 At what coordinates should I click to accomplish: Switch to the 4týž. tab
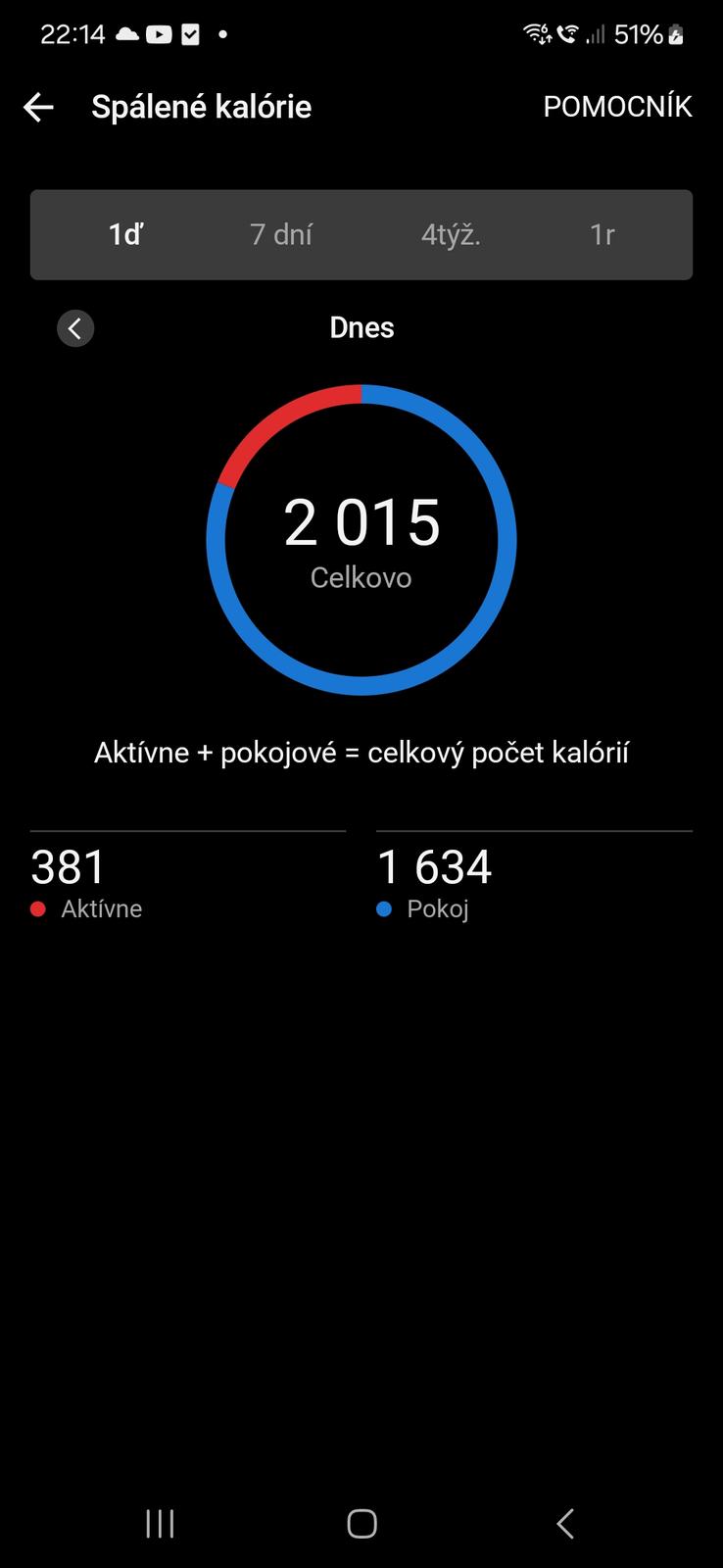(x=451, y=235)
